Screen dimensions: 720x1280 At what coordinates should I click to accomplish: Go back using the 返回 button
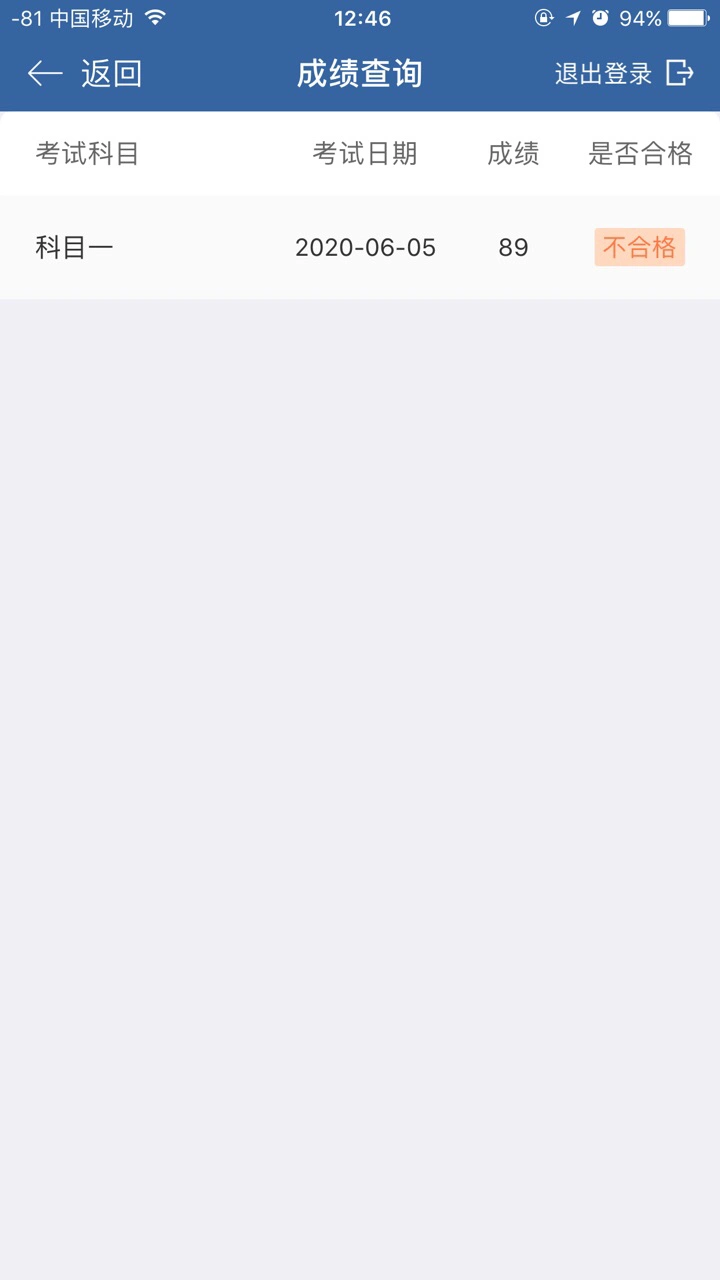pyautogui.click(x=85, y=74)
